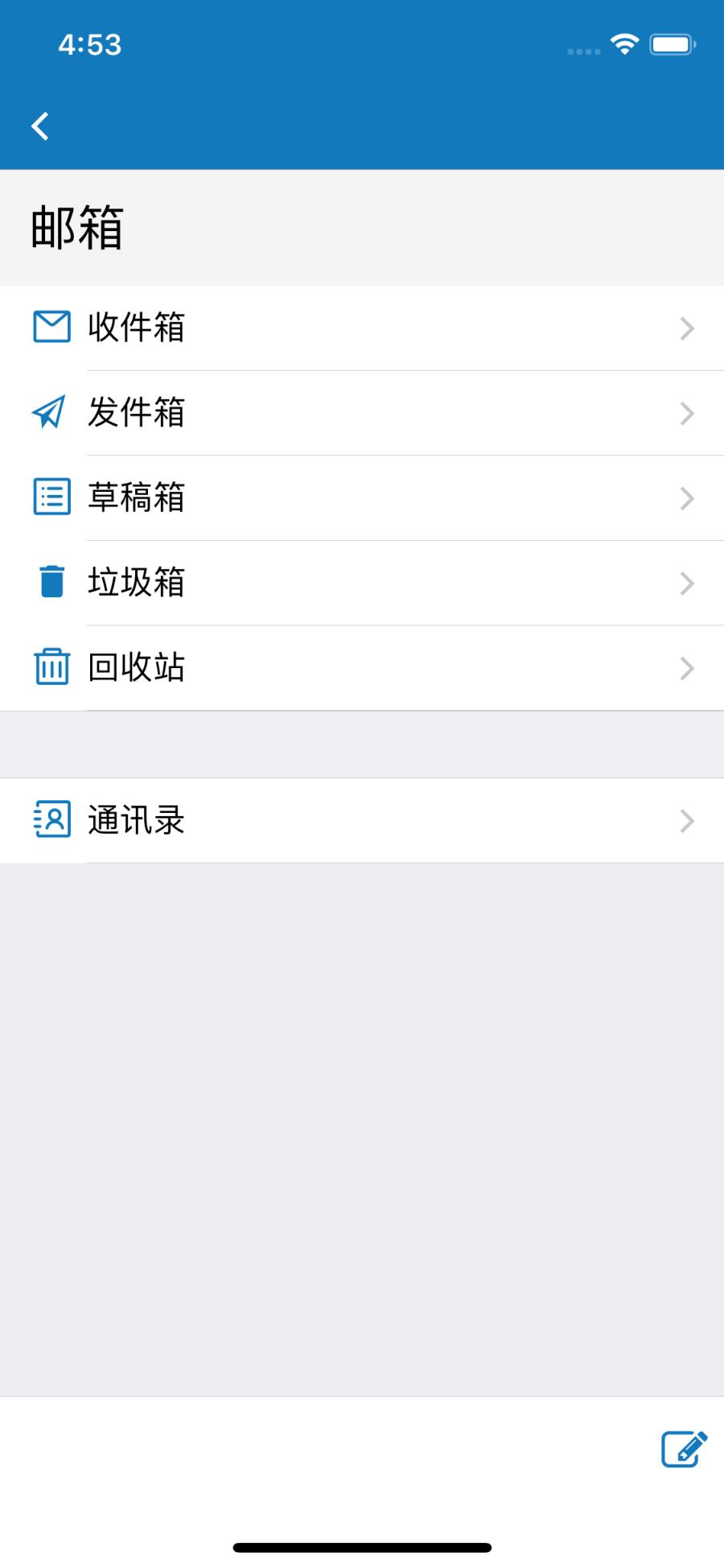Image resolution: width=724 pixels, height=1568 pixels.
Task: Click the 草稿箱 drafts list icon
Action: coord(51,498)
